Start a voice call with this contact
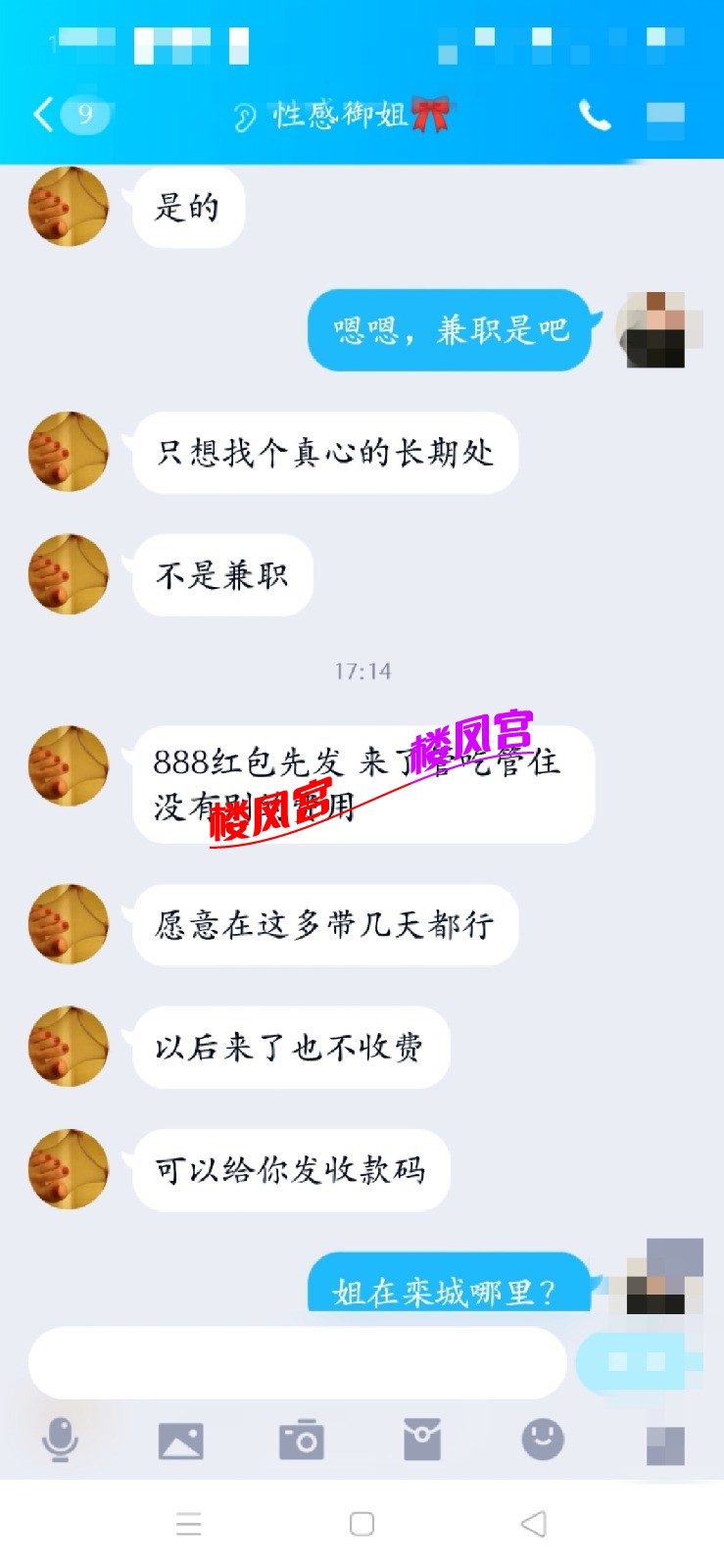Image resolution: width=724 pixels, height=1568 pixels. (x=594, y=116)
